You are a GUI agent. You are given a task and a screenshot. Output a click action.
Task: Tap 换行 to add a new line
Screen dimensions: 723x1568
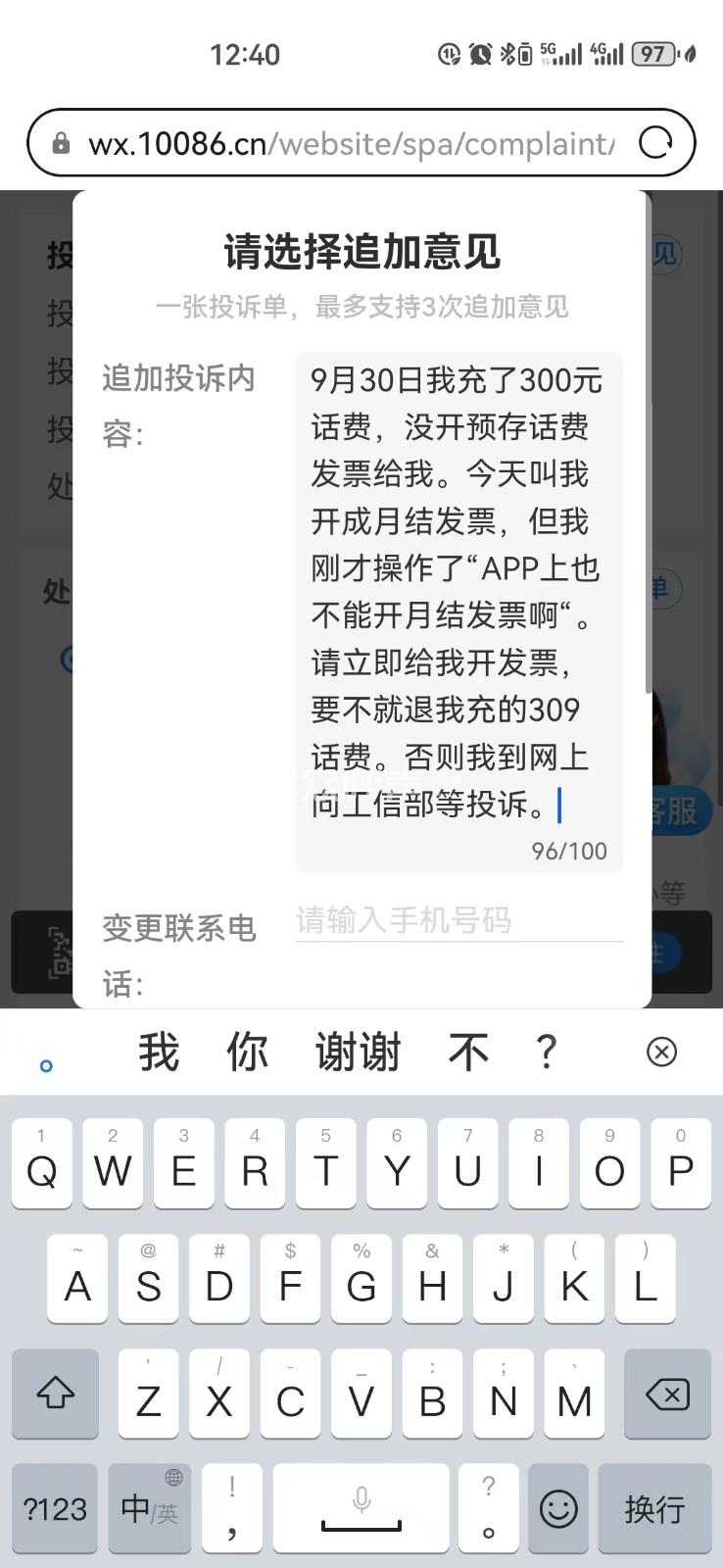[654, 1509]
